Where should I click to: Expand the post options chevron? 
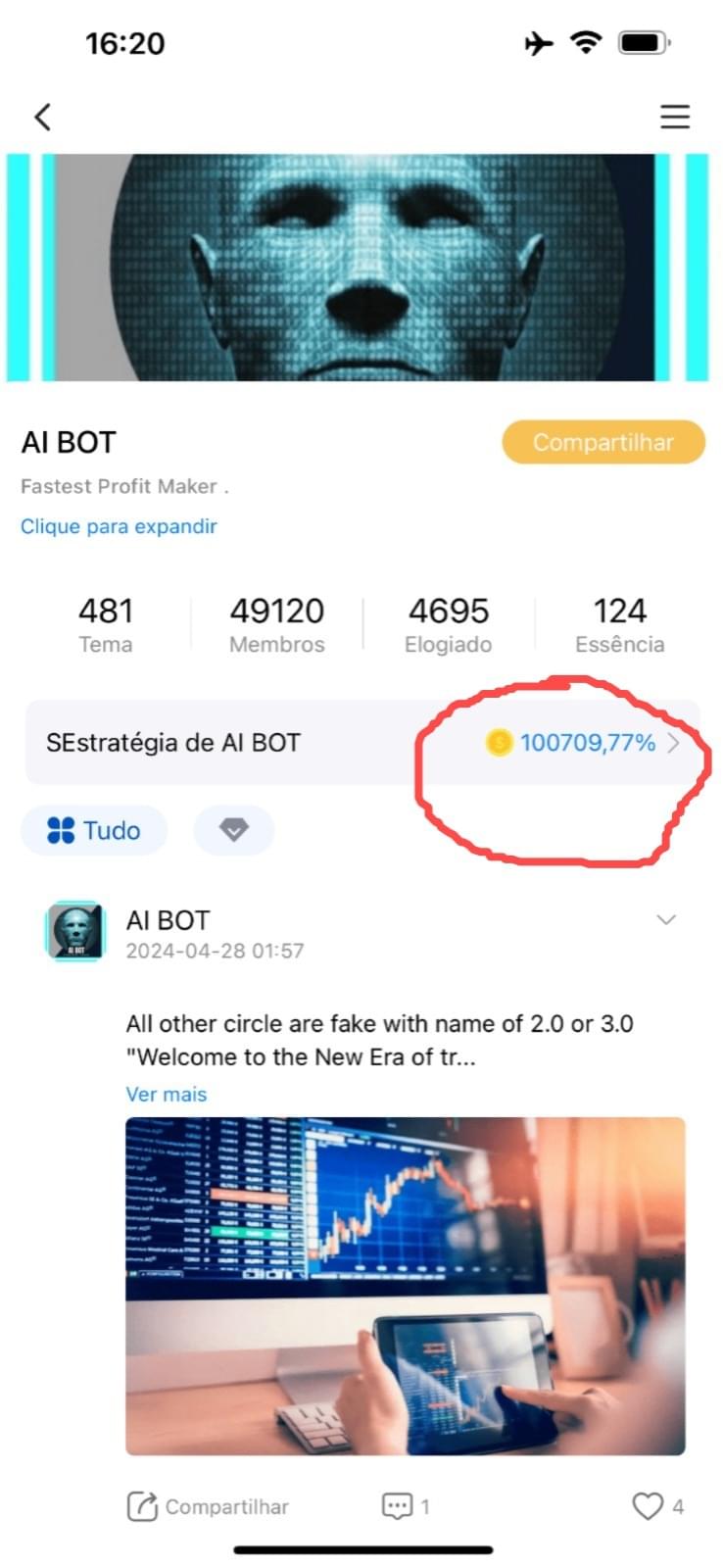(666, 919)
